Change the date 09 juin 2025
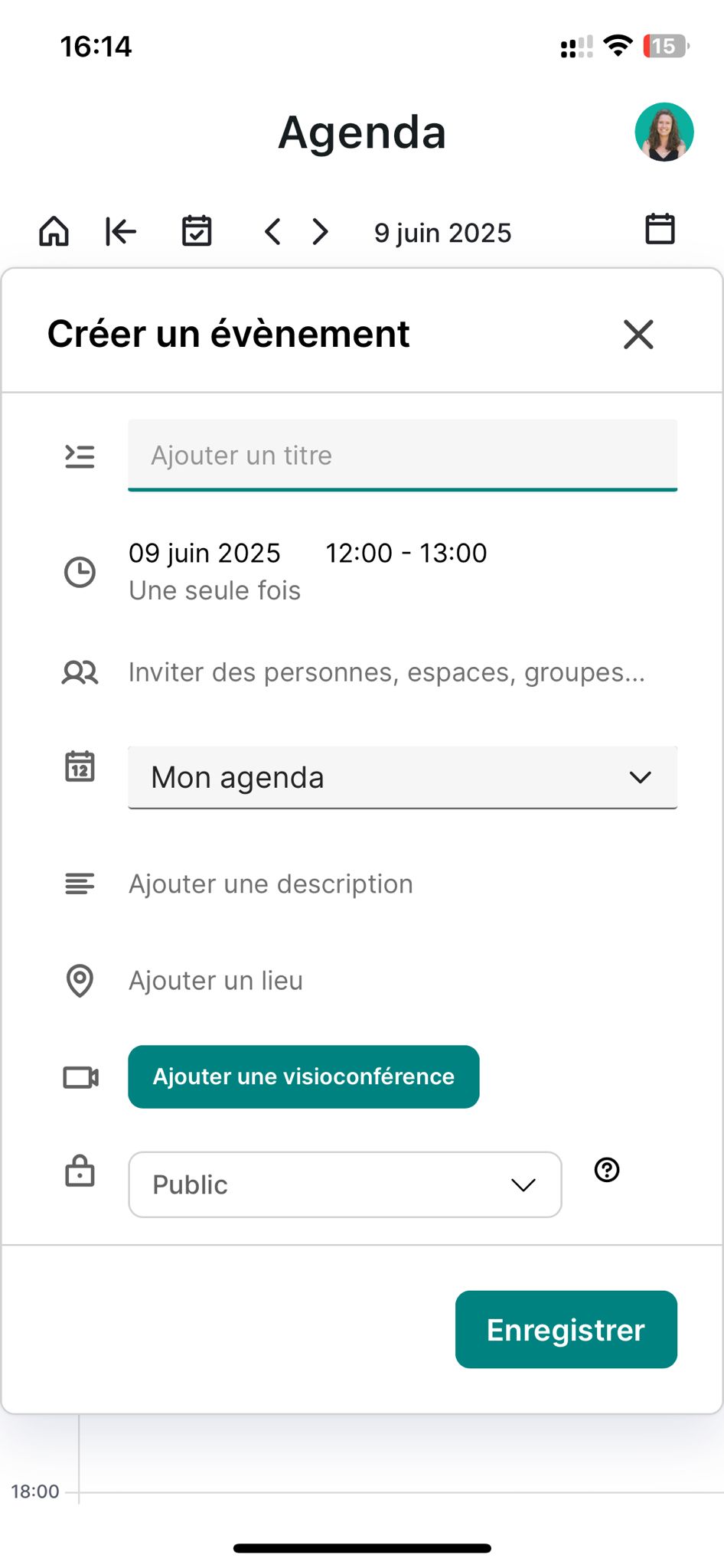The width and height of the screenshot is (724, 1568). pos(204,553)
